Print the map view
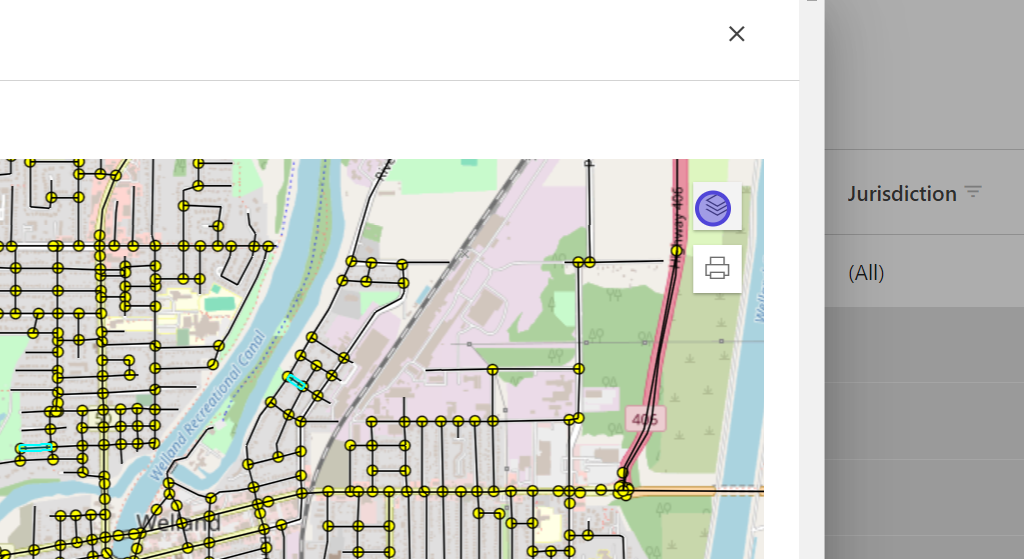Screen dimensions: 1024x559 [x=717, y=268]
